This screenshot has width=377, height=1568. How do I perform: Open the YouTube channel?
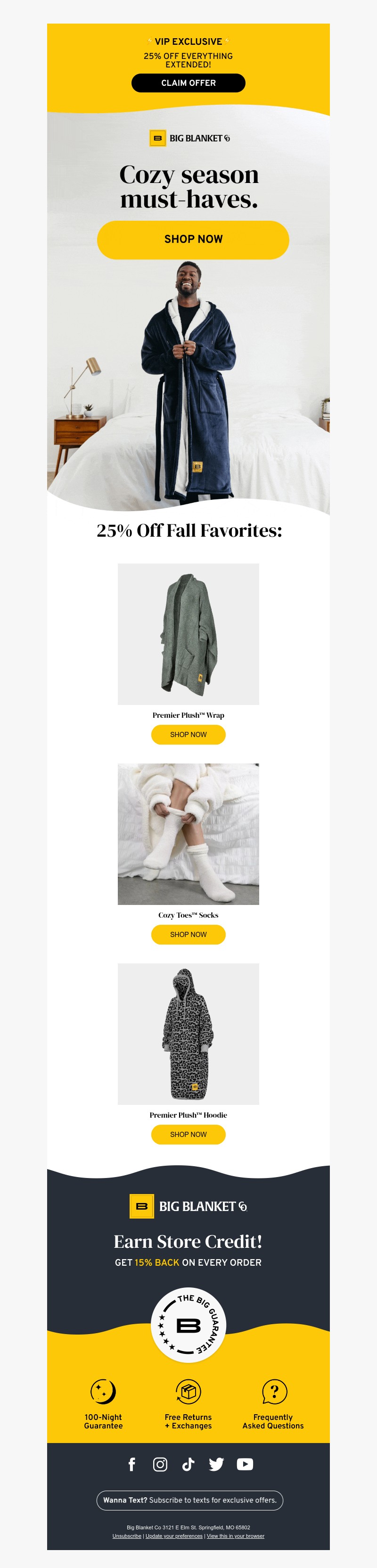click(x=245, y=1464)
